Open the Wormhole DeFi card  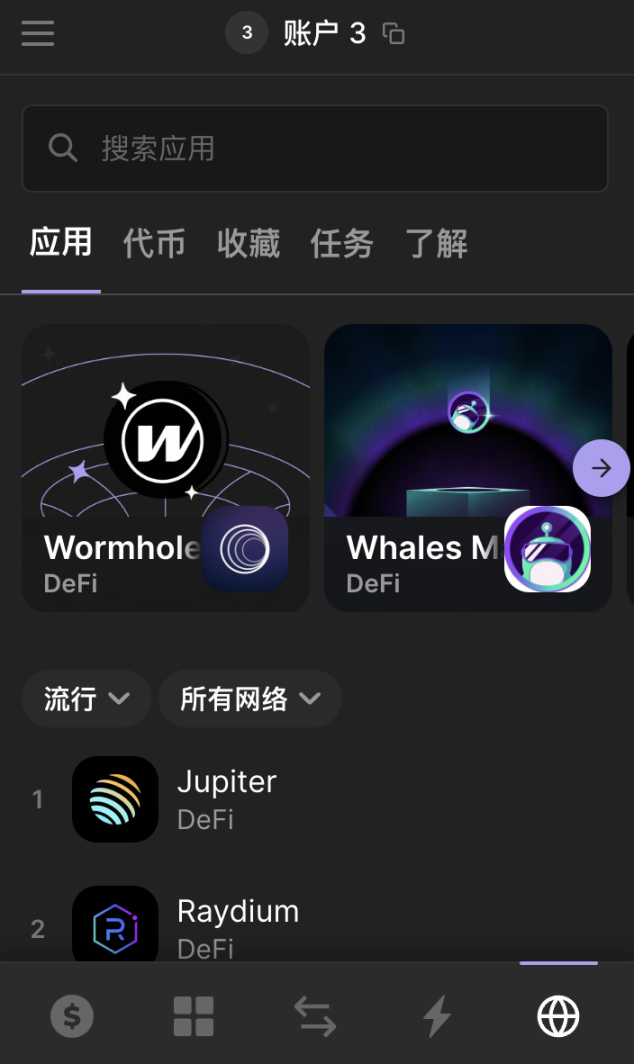pos(165,467)
